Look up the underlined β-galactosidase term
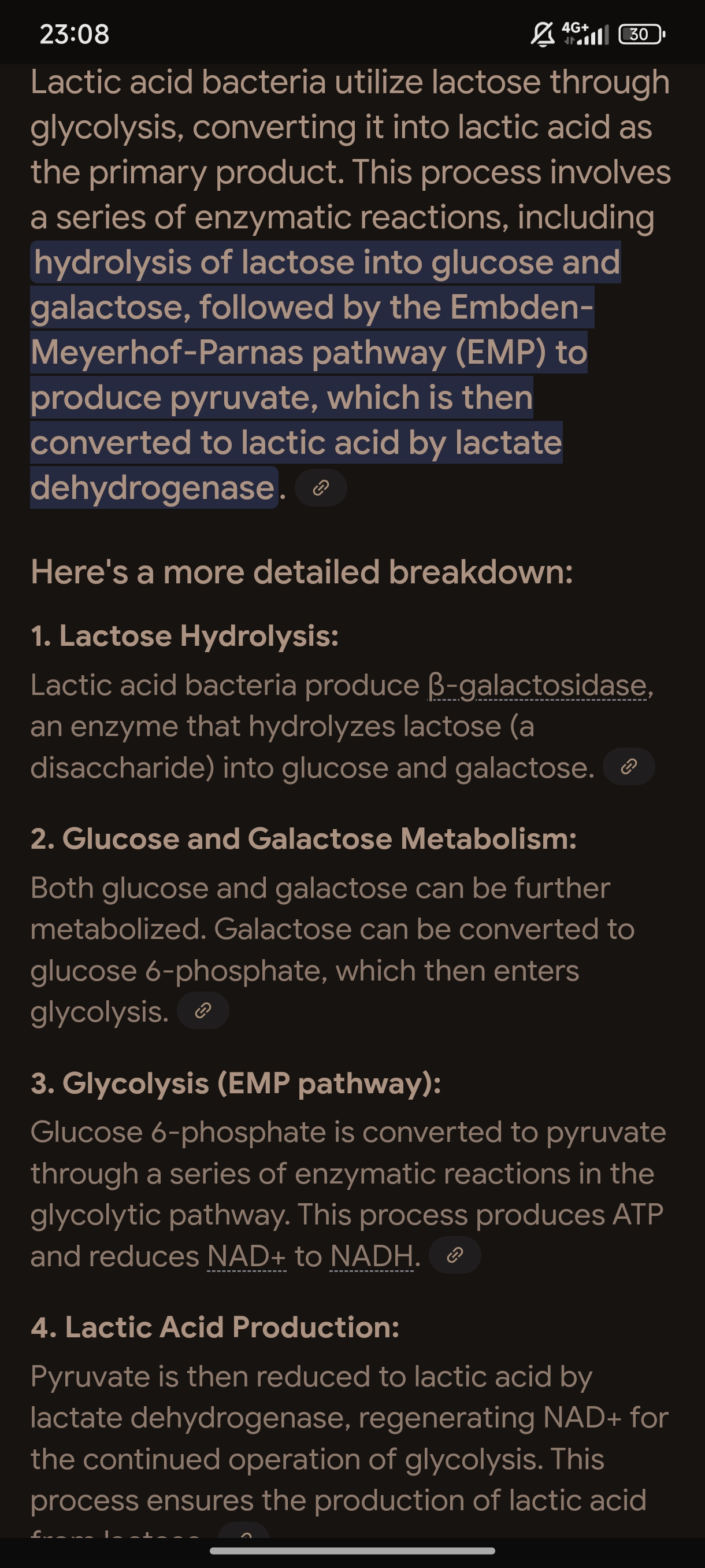705x1568 pixels. click(x=537, y=686)
